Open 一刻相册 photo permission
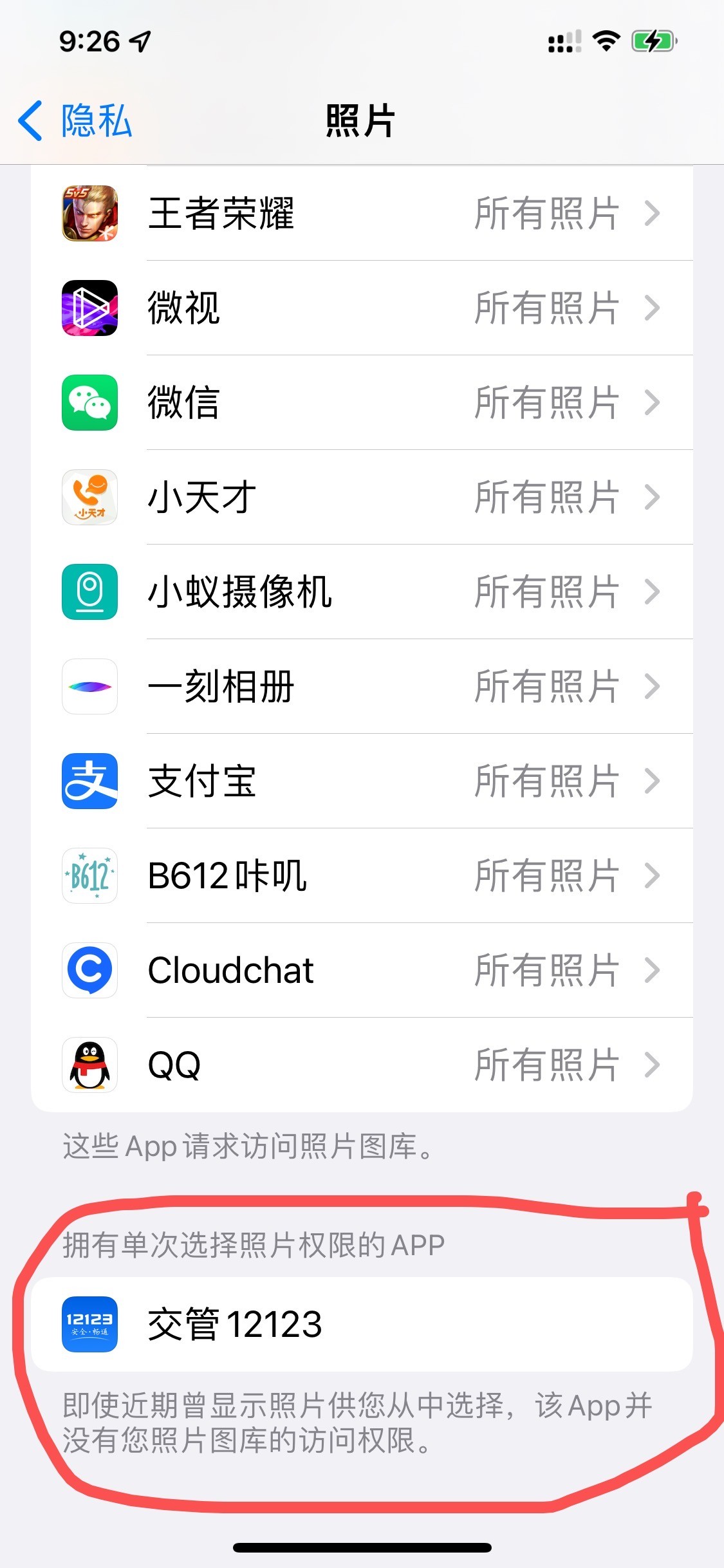The height and width of the screenshot is (1568, 724). (x=362, y=687)
